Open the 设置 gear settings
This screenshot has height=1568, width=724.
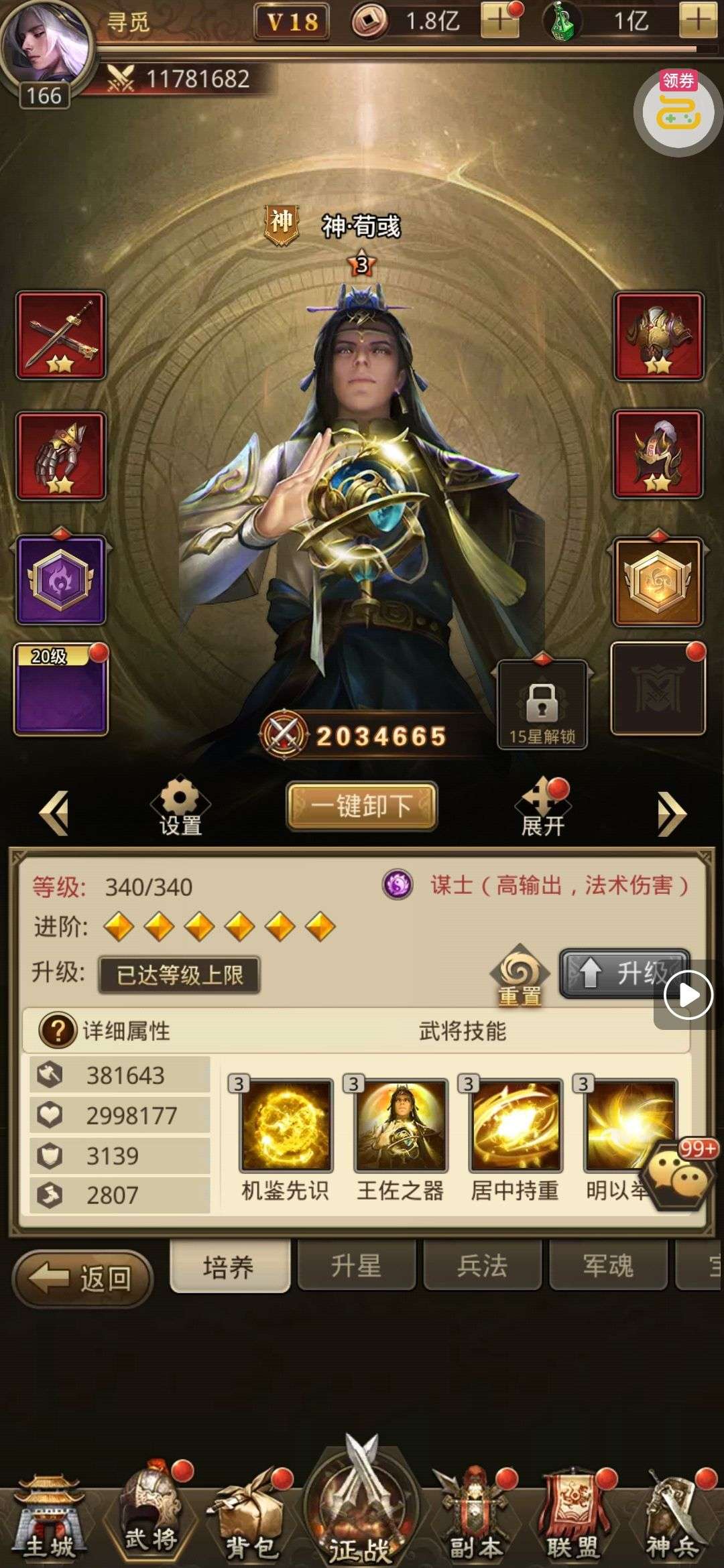click(180, 806)
